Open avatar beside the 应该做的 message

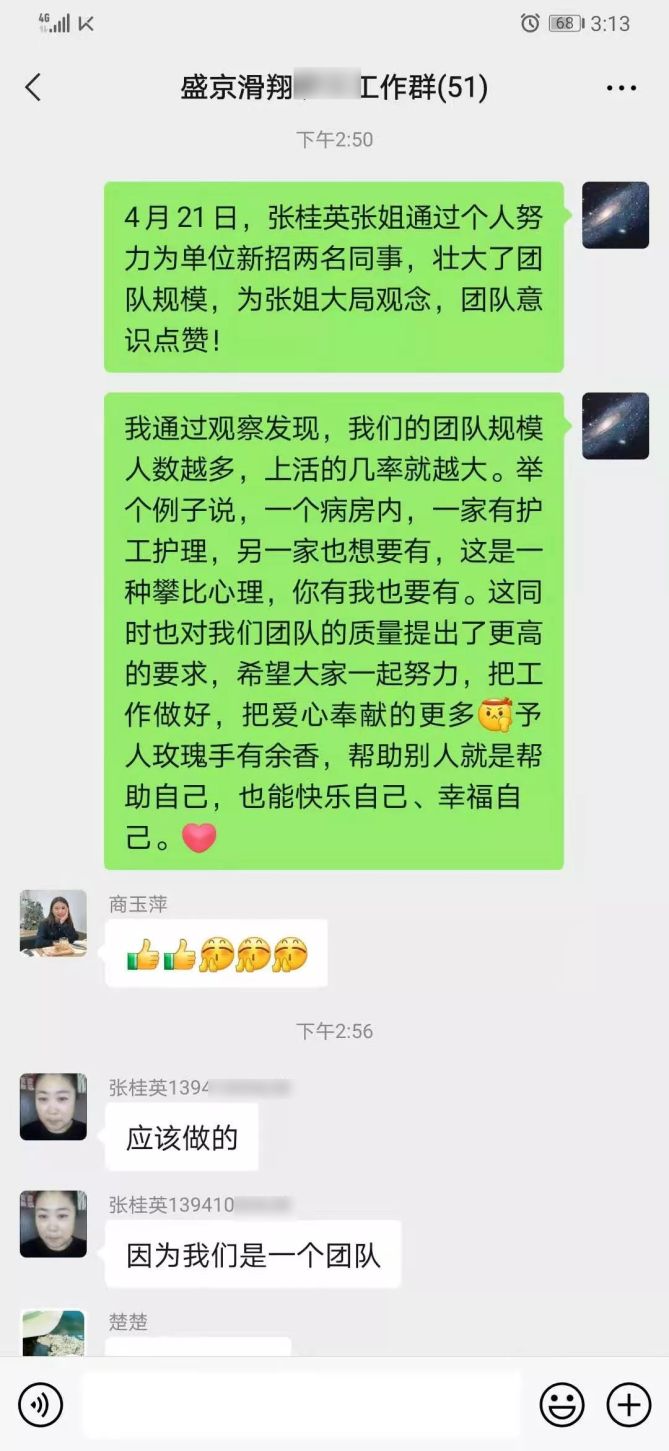click(53, 1107)
